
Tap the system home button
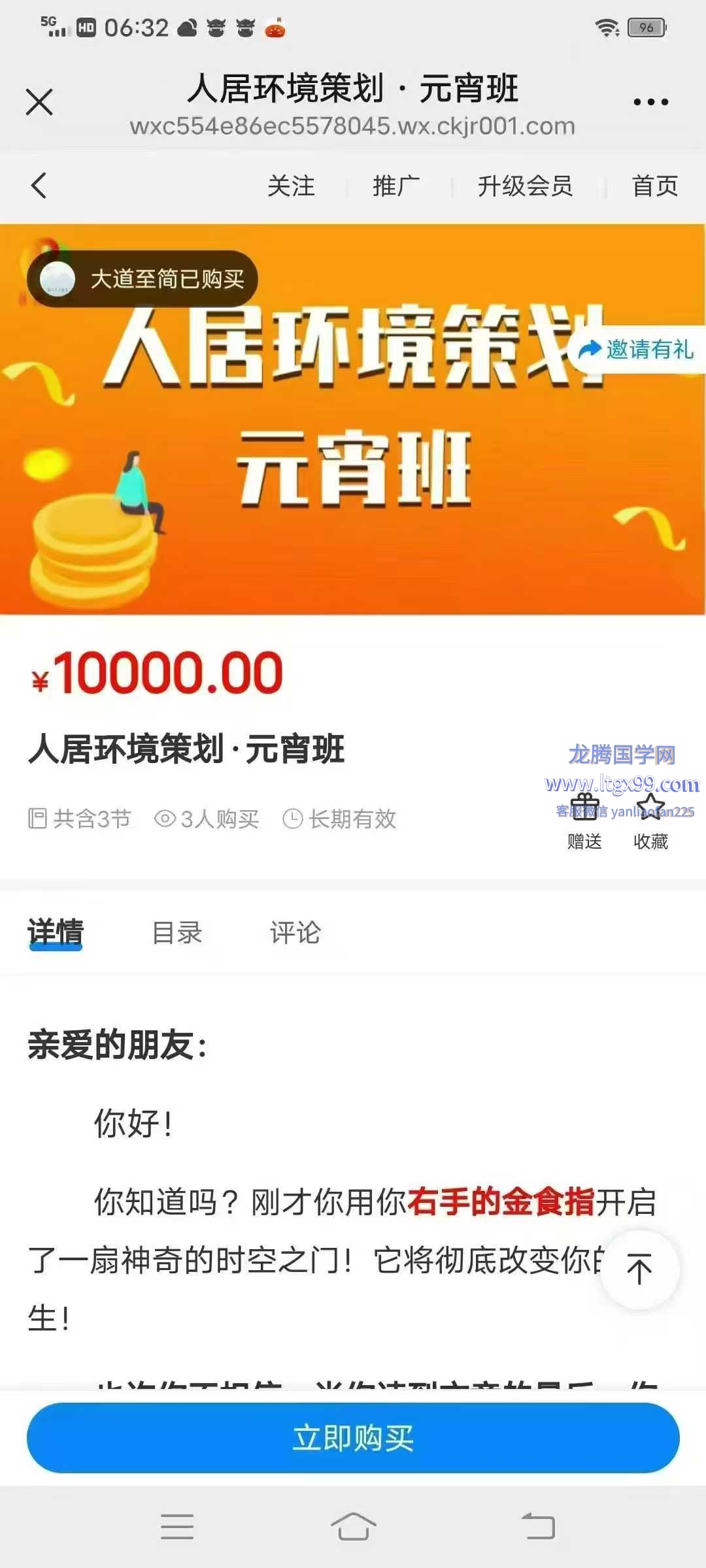point(353,1527)
